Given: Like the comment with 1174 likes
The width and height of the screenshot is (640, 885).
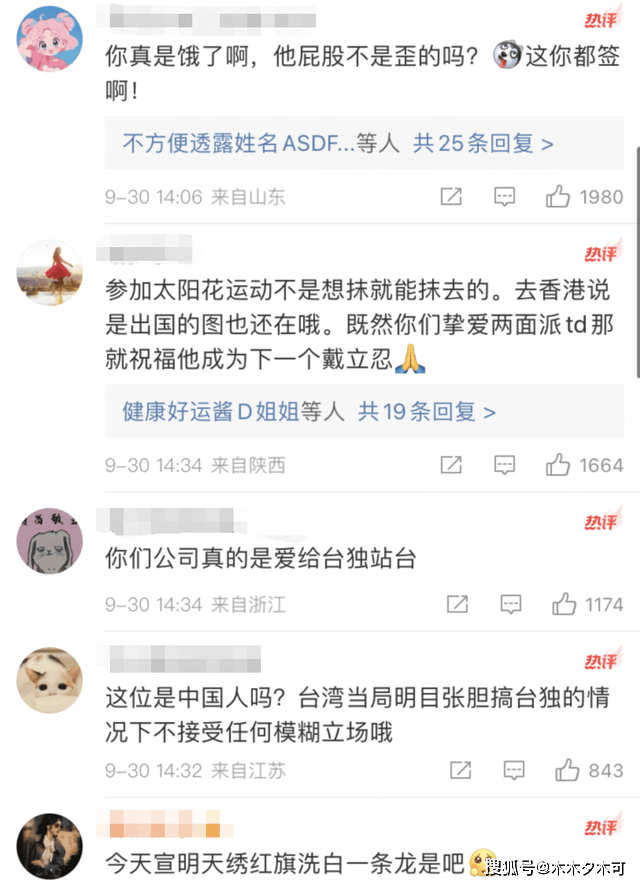Looking at the screenshot, I should [x=564, y=604].
